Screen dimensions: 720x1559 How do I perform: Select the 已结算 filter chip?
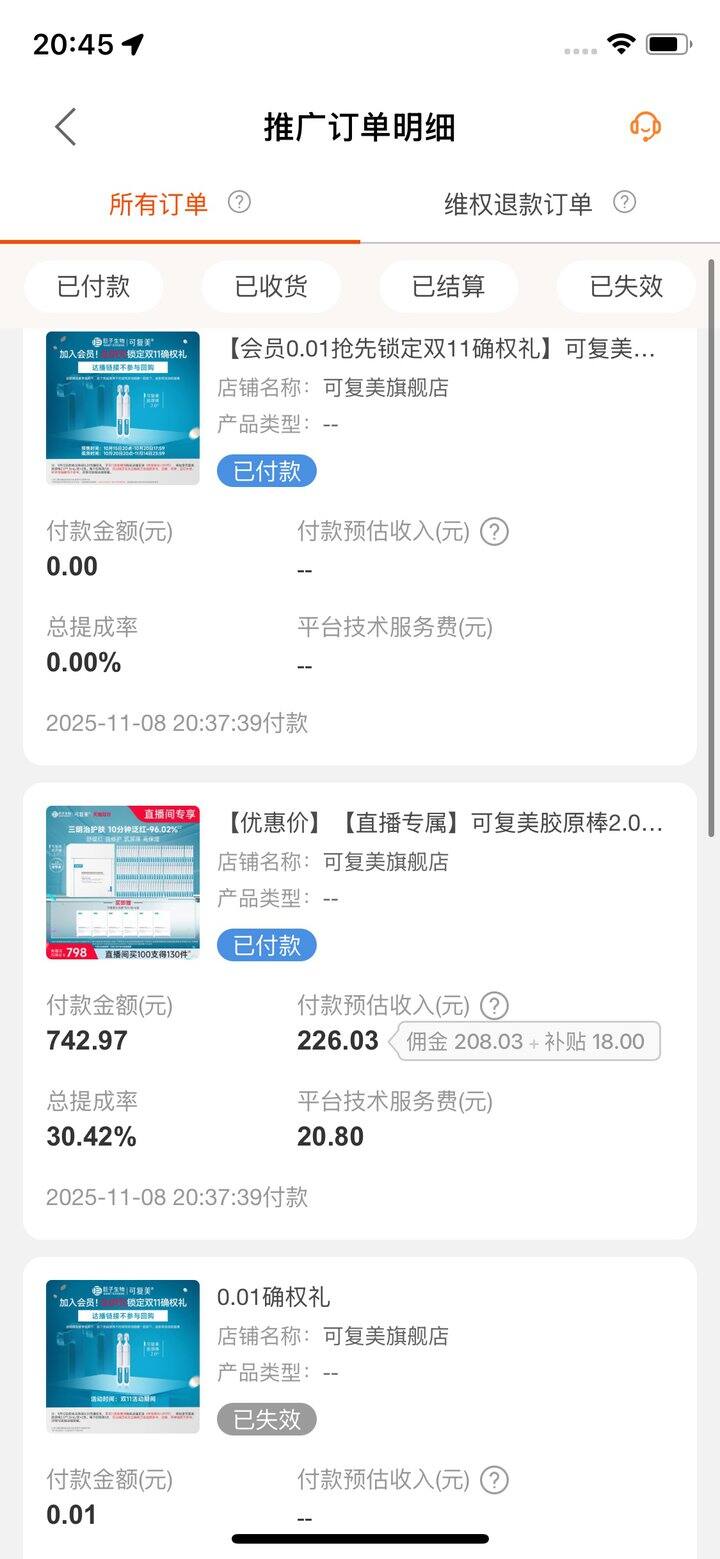[448, 287]
